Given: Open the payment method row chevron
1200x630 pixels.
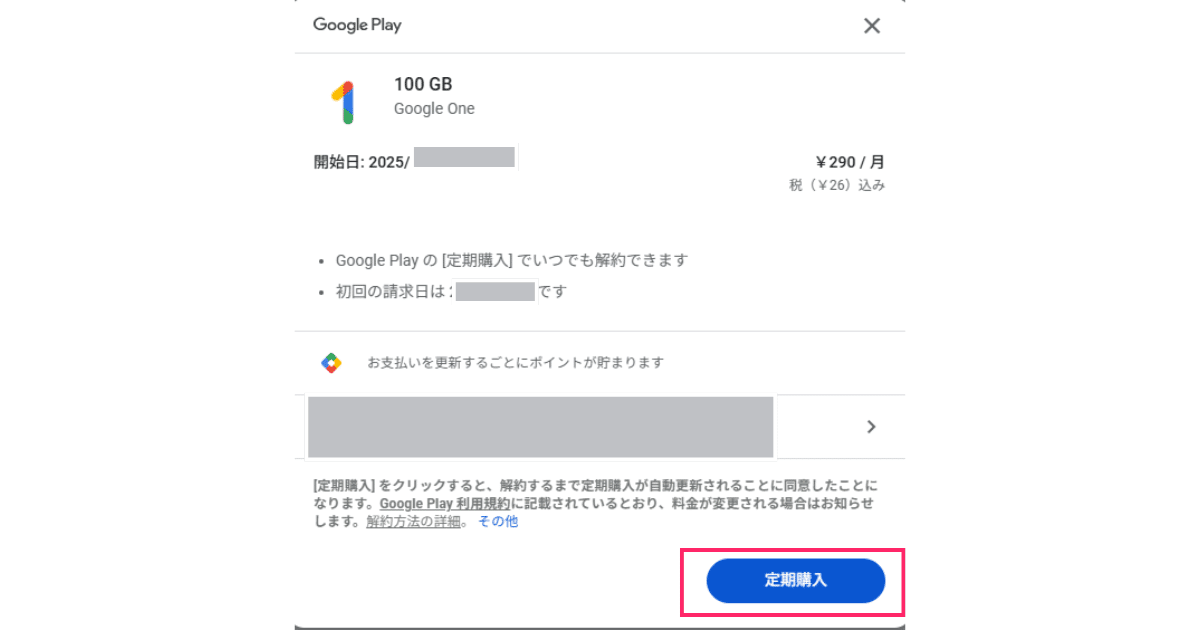Looking at the screenshot, I should [x=871, y=427].
